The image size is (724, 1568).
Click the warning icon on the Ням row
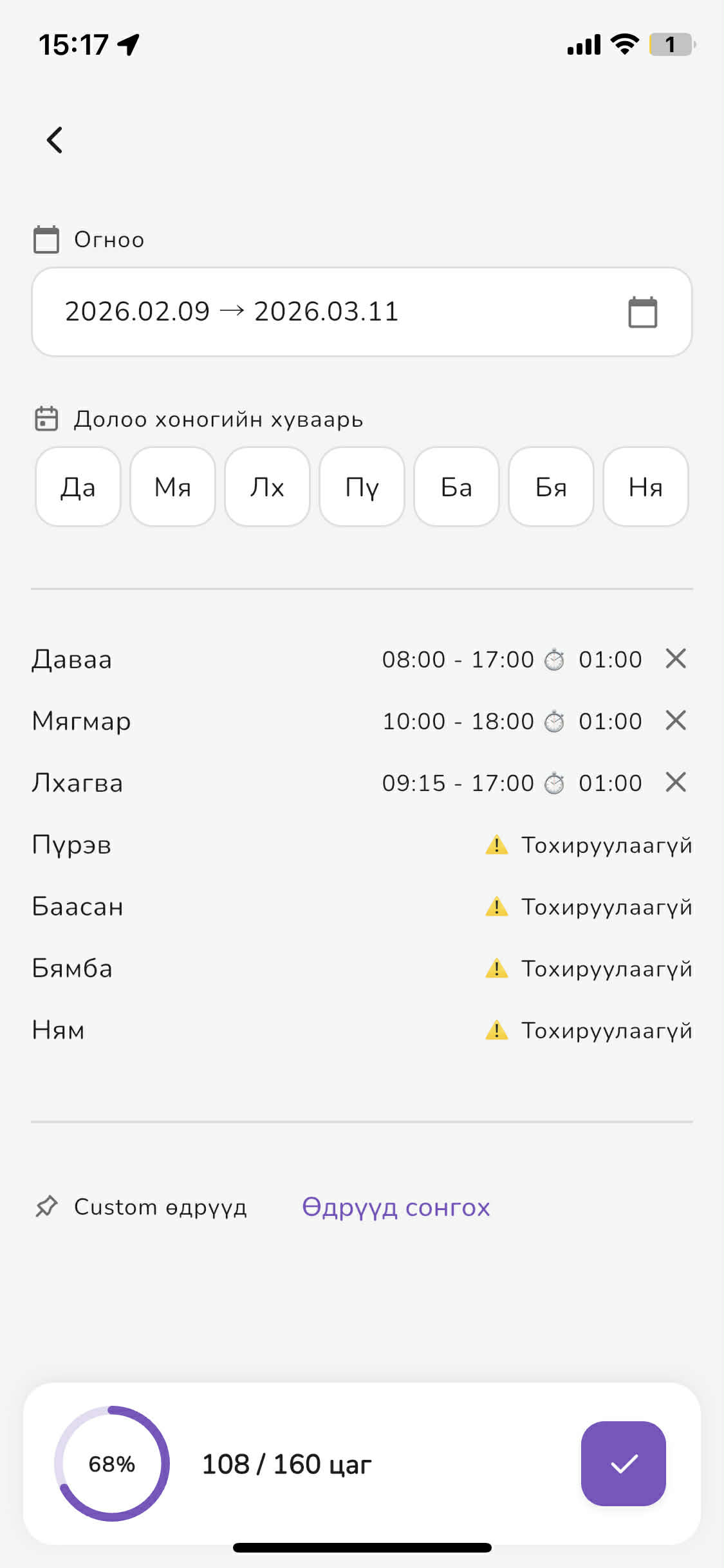[497, 1030]
